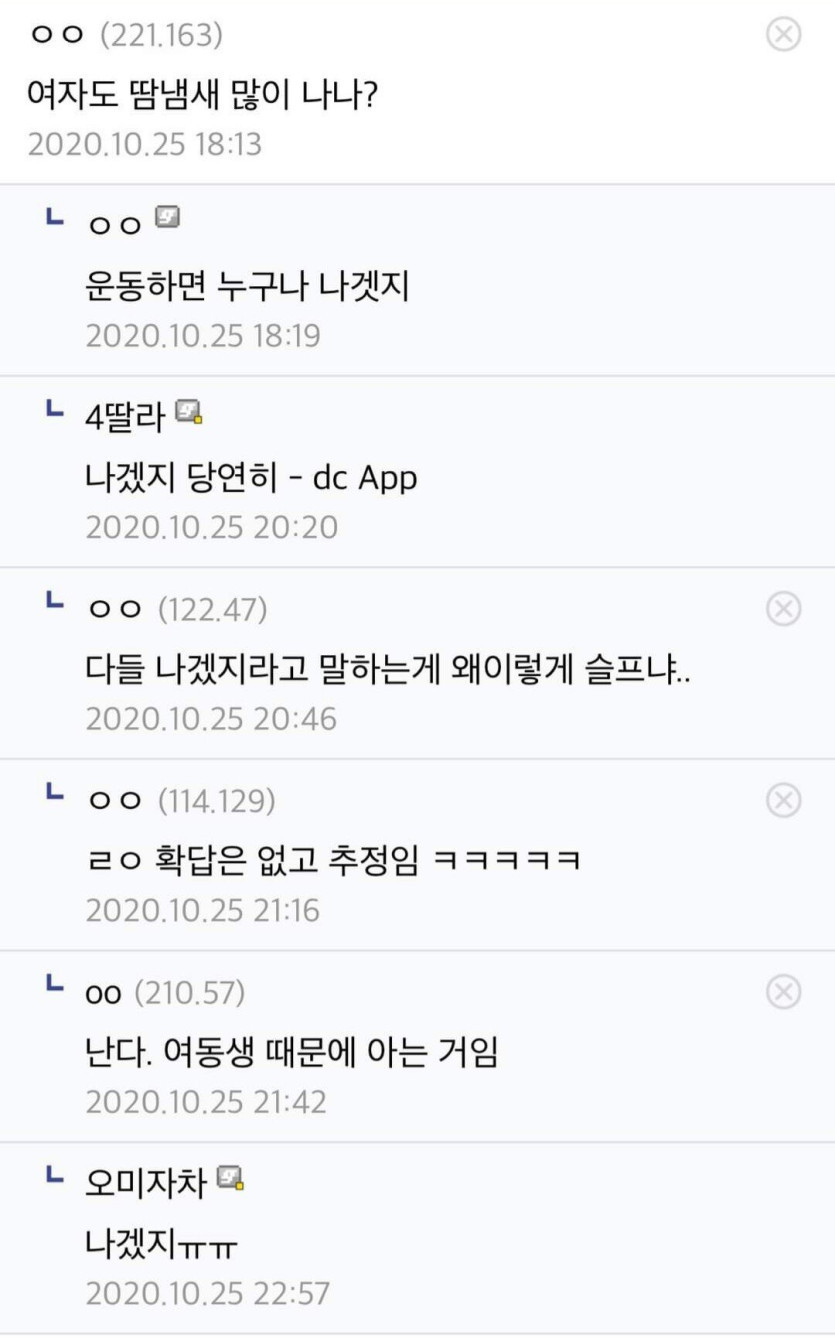Viewport: 835px width, 1338px height.
Task: Open the profile of user 4딸라
Action: 126,415
